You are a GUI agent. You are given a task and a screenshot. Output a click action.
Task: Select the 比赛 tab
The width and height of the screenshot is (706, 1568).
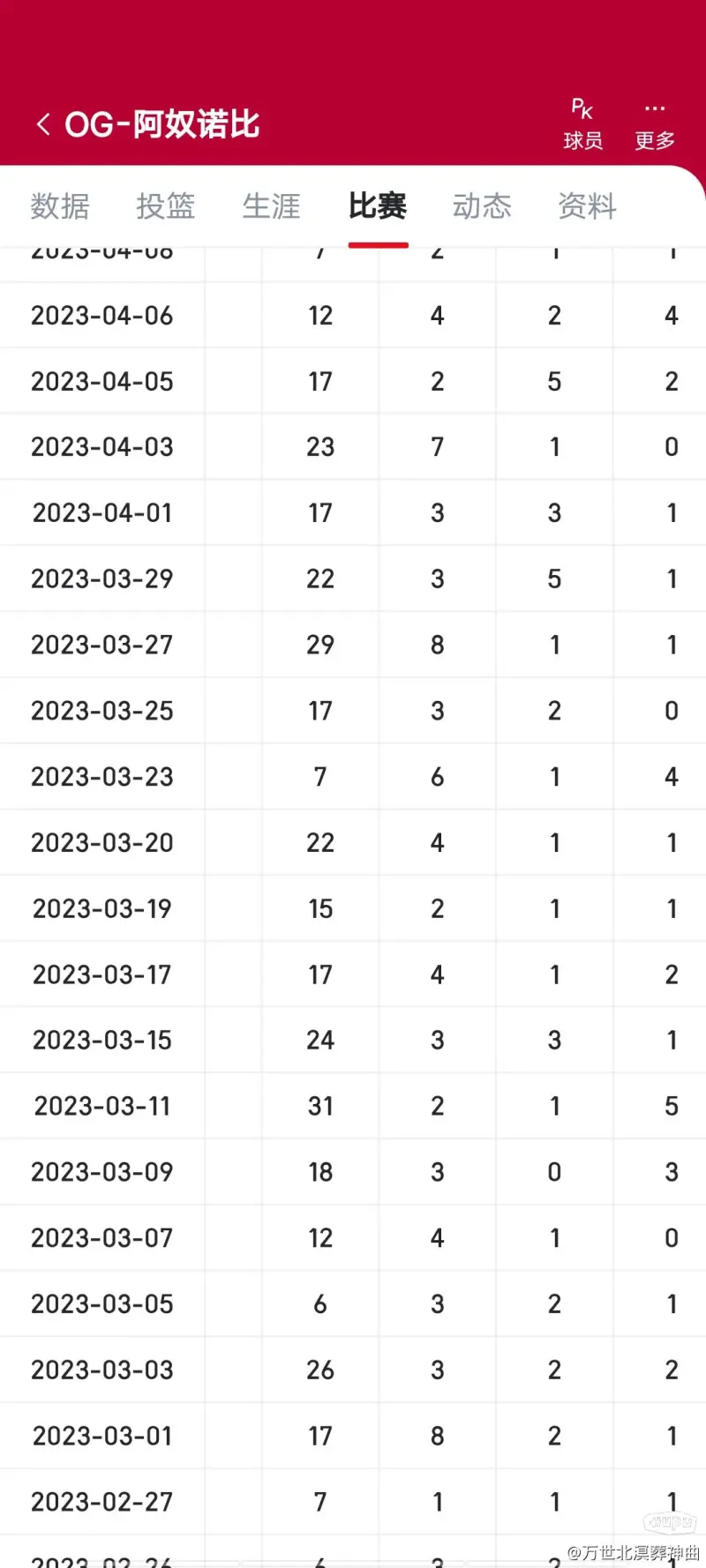378,206
